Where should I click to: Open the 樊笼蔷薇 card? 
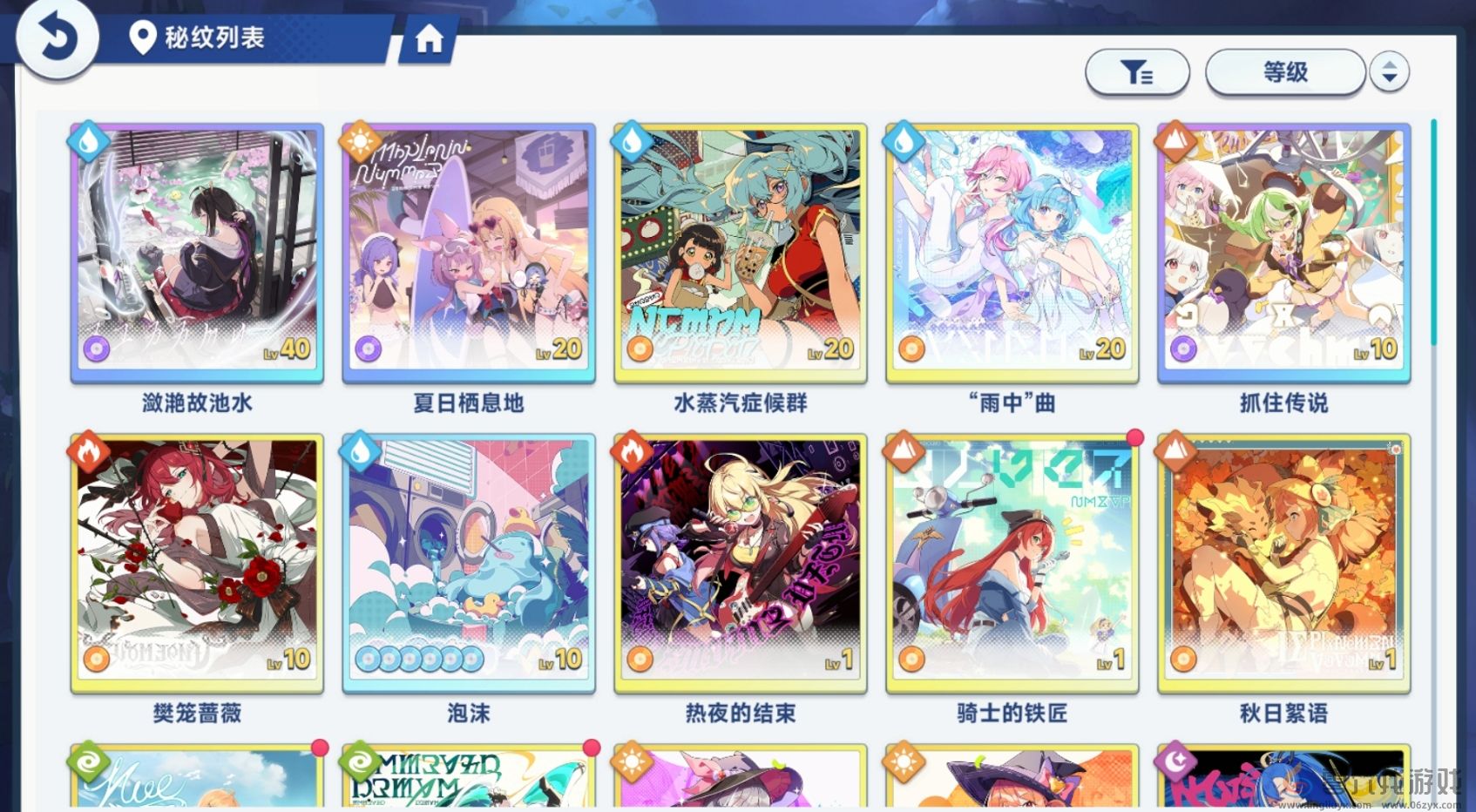(x=197, y=563)
